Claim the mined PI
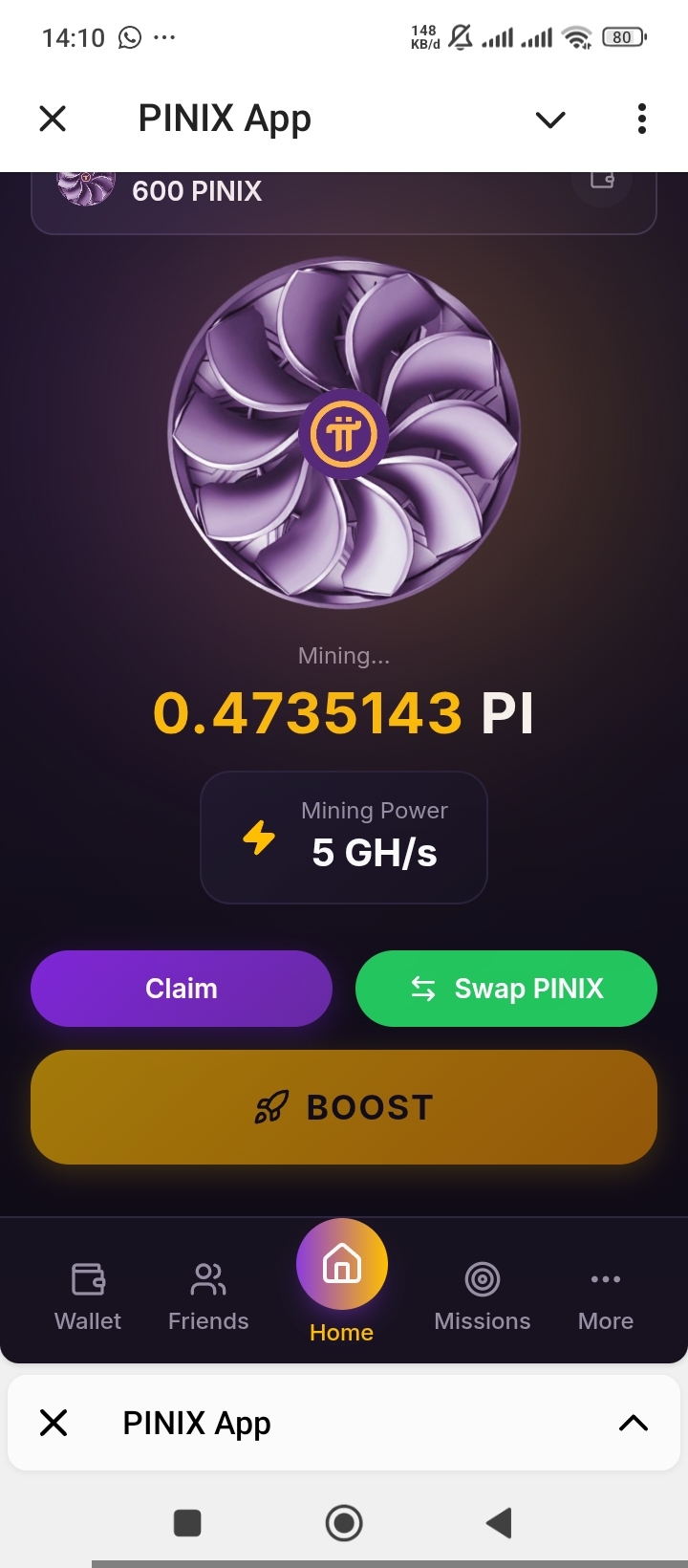688x1568 pixels. (x=182, y=989)
